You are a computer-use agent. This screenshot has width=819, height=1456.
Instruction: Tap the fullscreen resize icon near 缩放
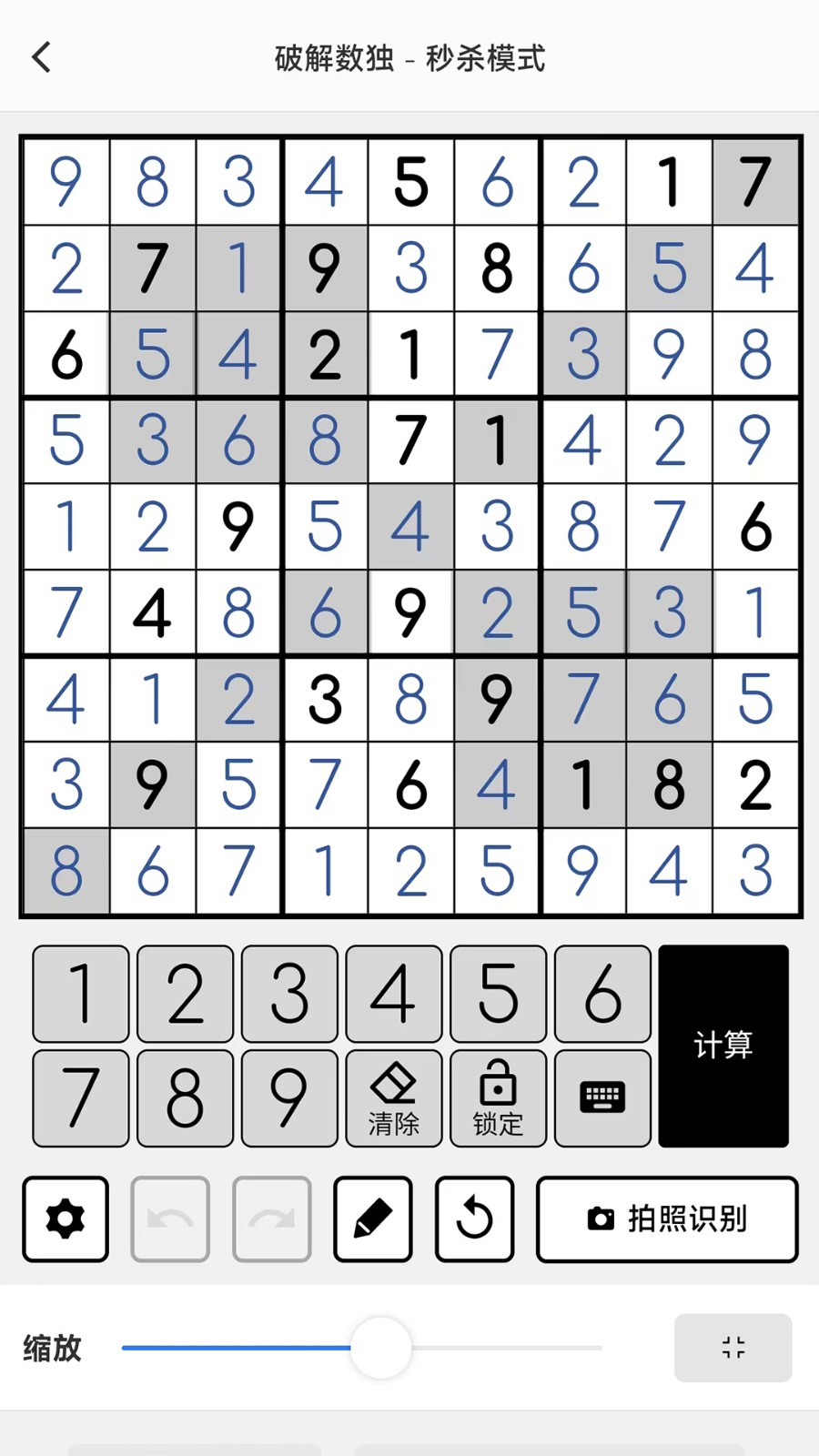733,1348
